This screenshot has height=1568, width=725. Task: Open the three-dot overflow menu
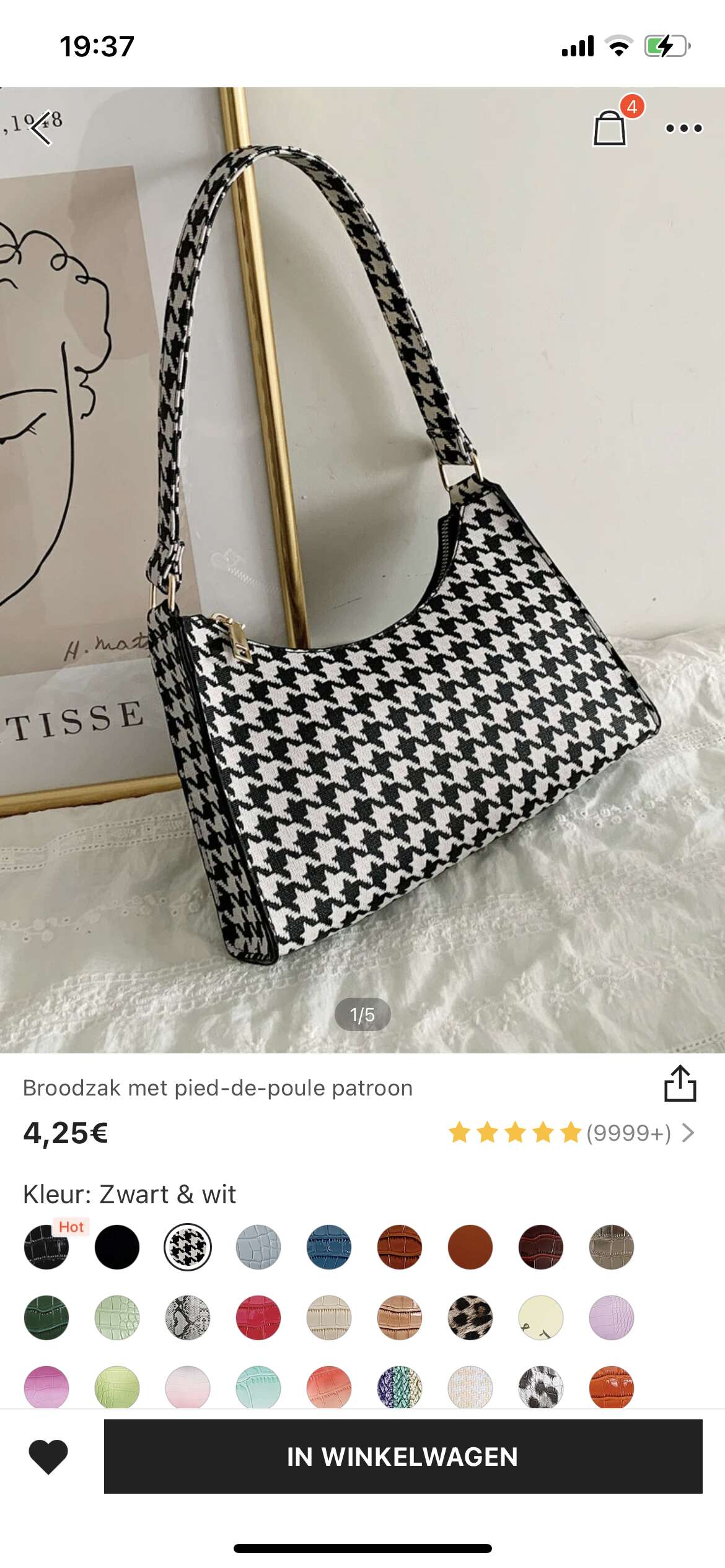coord(683,128)
